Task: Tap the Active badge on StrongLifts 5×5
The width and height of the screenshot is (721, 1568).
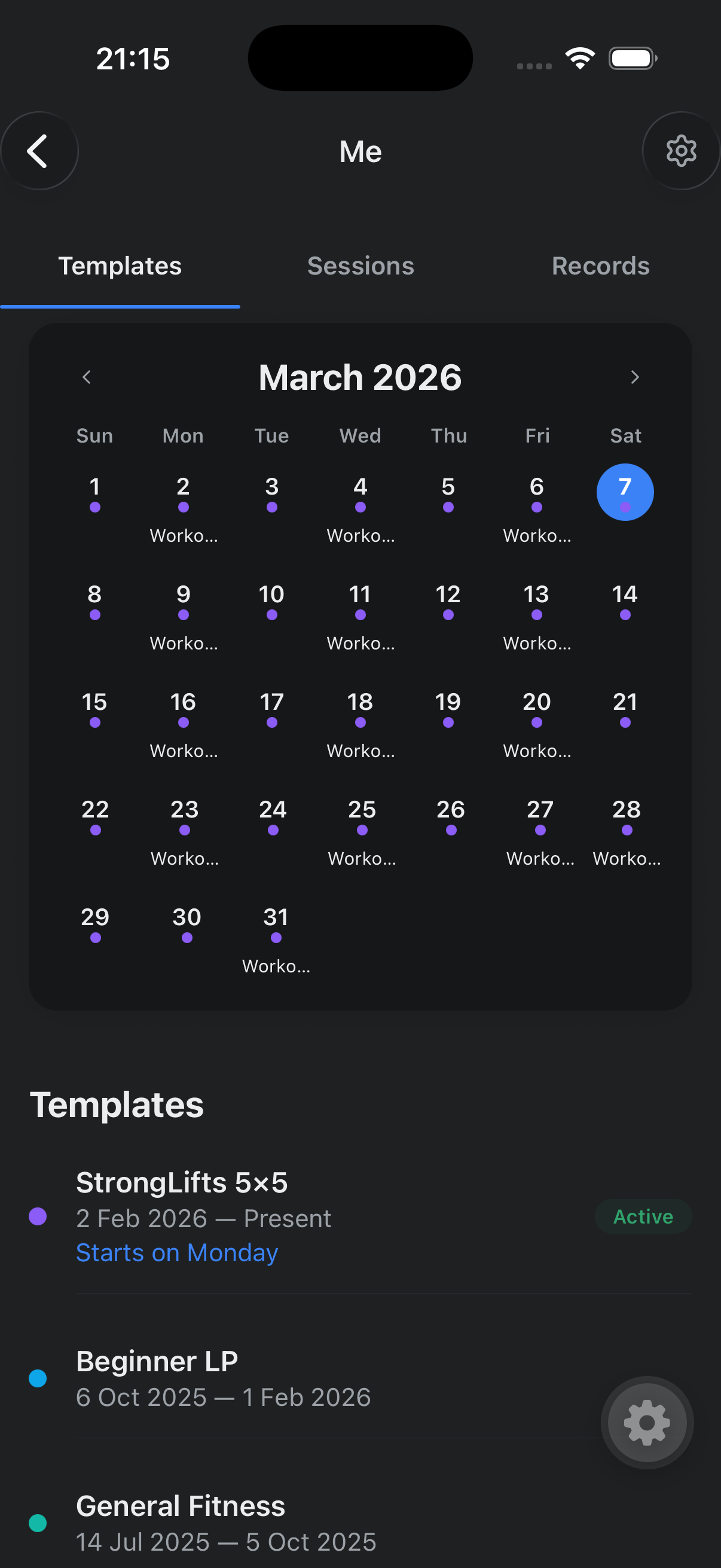Action: [x=643, y=1217]
